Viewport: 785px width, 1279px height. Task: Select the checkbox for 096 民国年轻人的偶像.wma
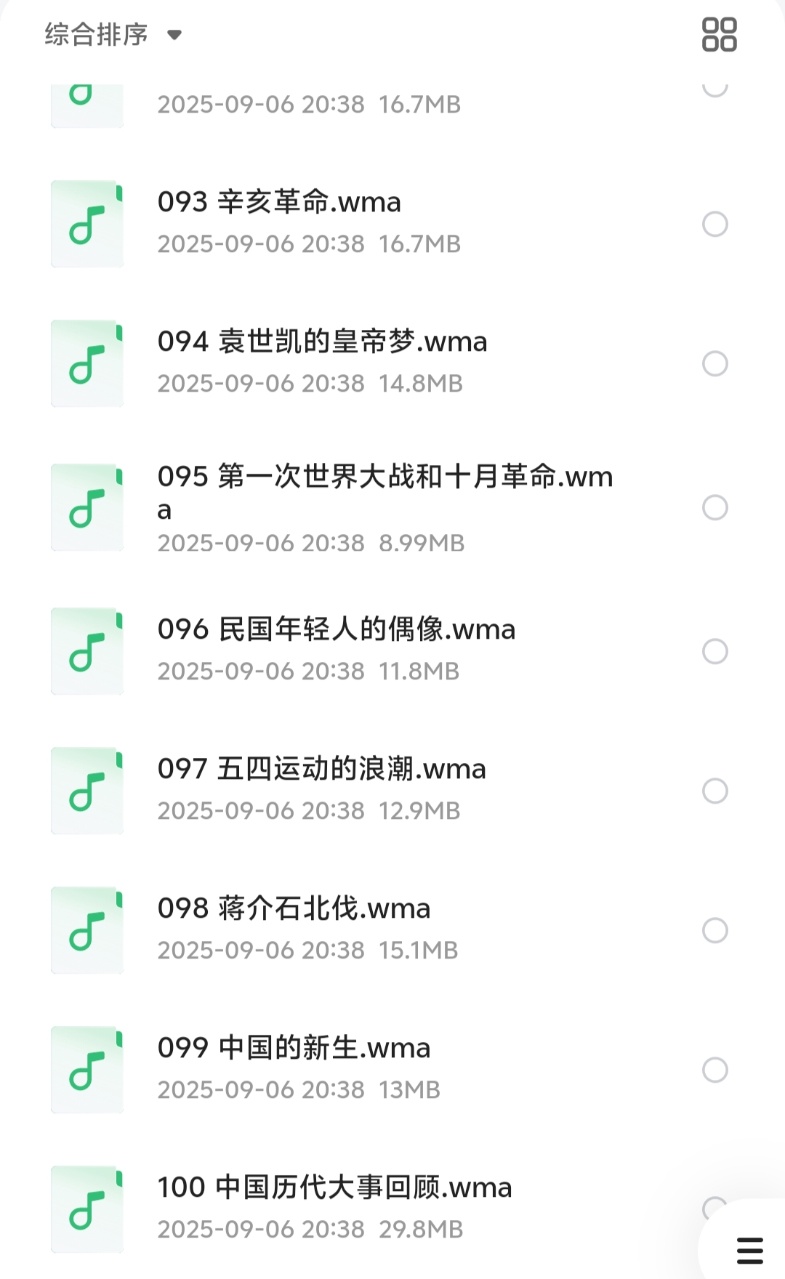[x=716, y=651]
